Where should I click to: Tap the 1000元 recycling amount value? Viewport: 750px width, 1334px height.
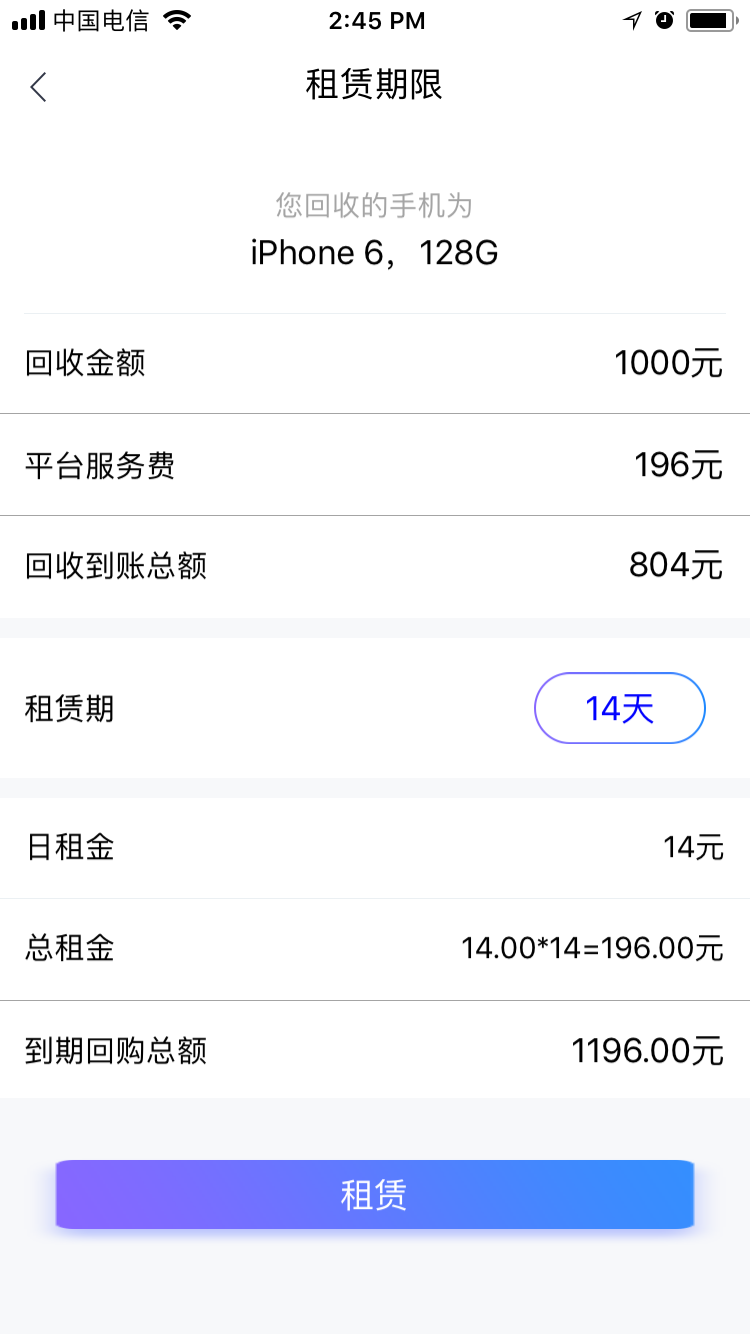coord(670,362)
